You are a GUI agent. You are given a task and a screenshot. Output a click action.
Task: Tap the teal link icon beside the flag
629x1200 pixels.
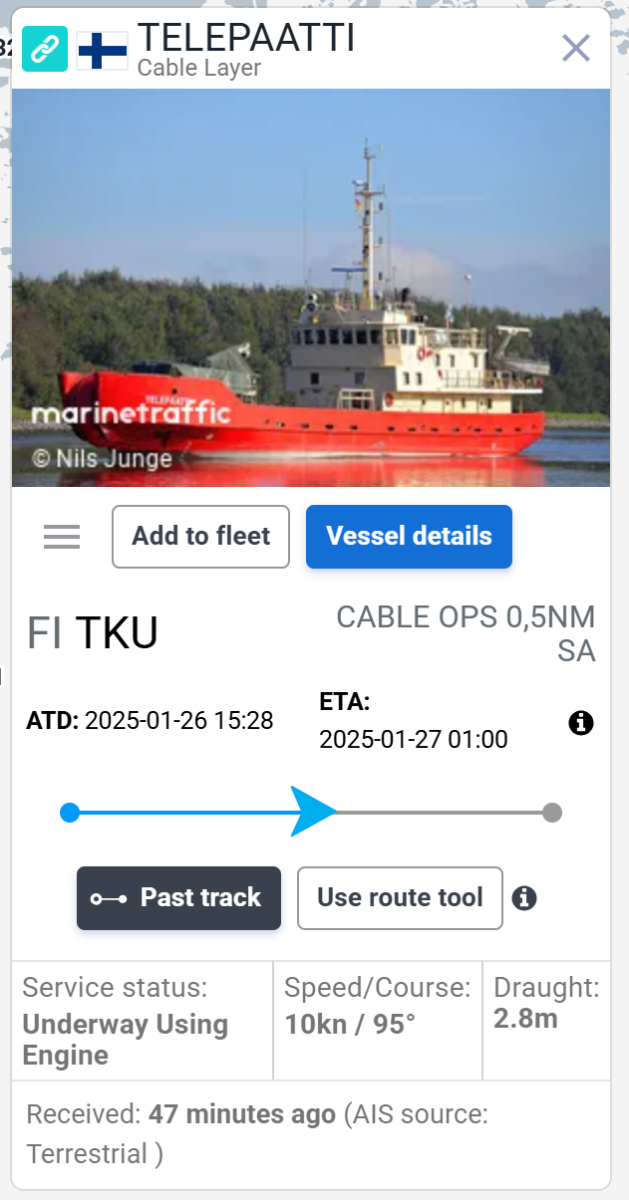point(45,48)
